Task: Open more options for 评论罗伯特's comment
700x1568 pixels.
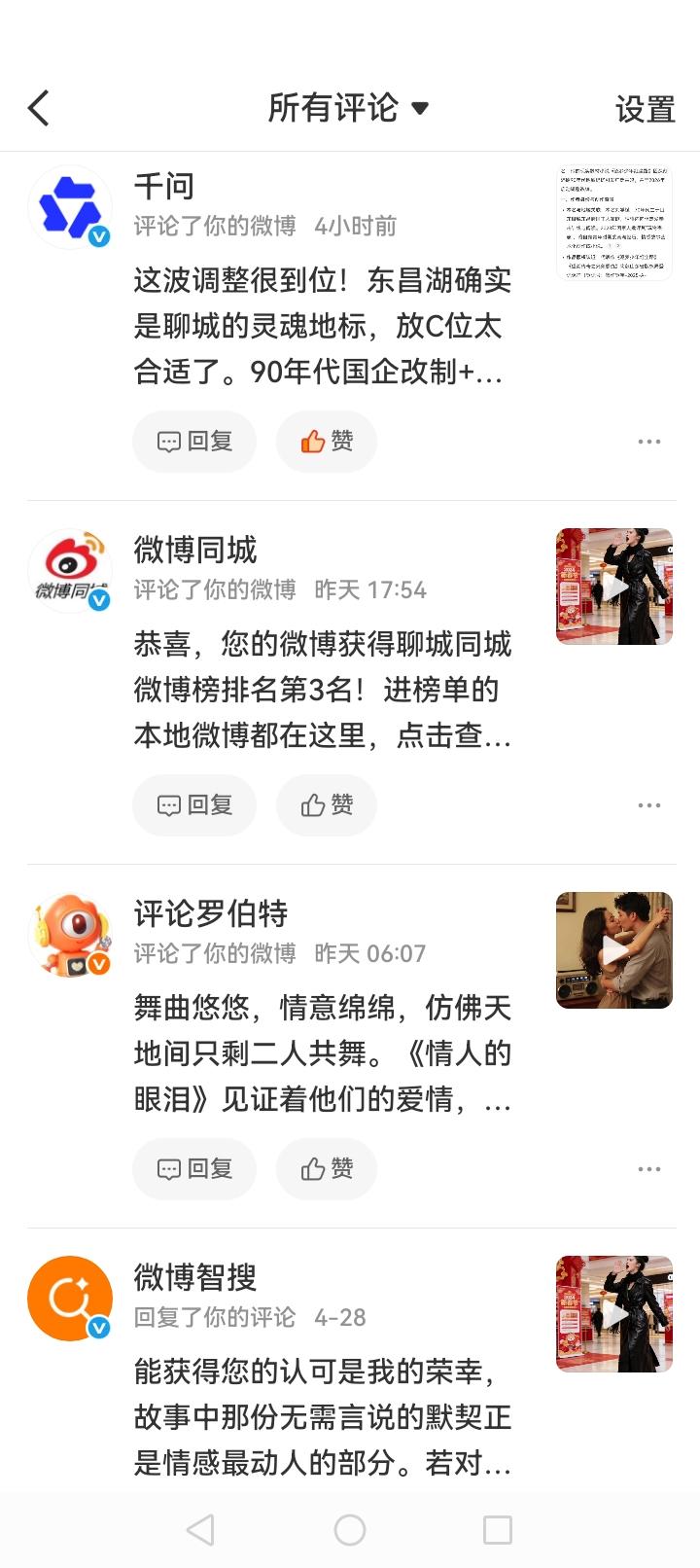Action: tap(648, 1169)
